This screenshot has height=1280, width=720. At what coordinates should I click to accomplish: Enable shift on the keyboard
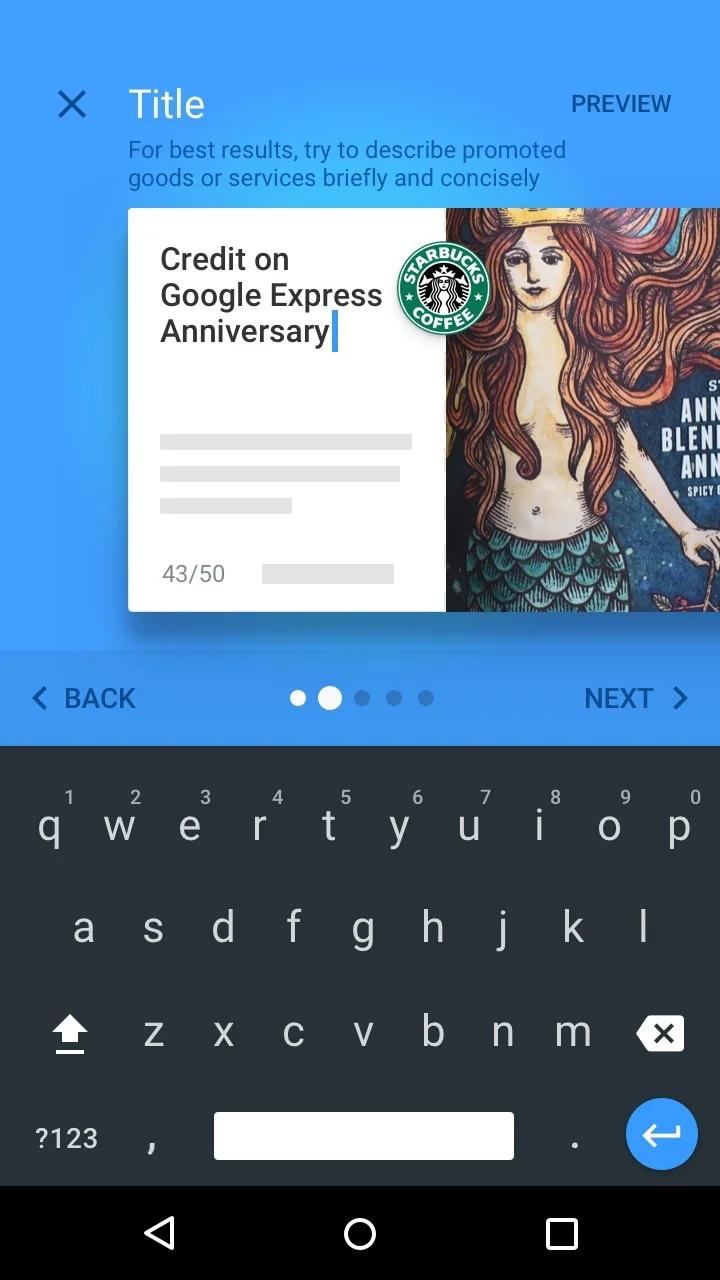pyautogui.click(x=70, y=1033)
